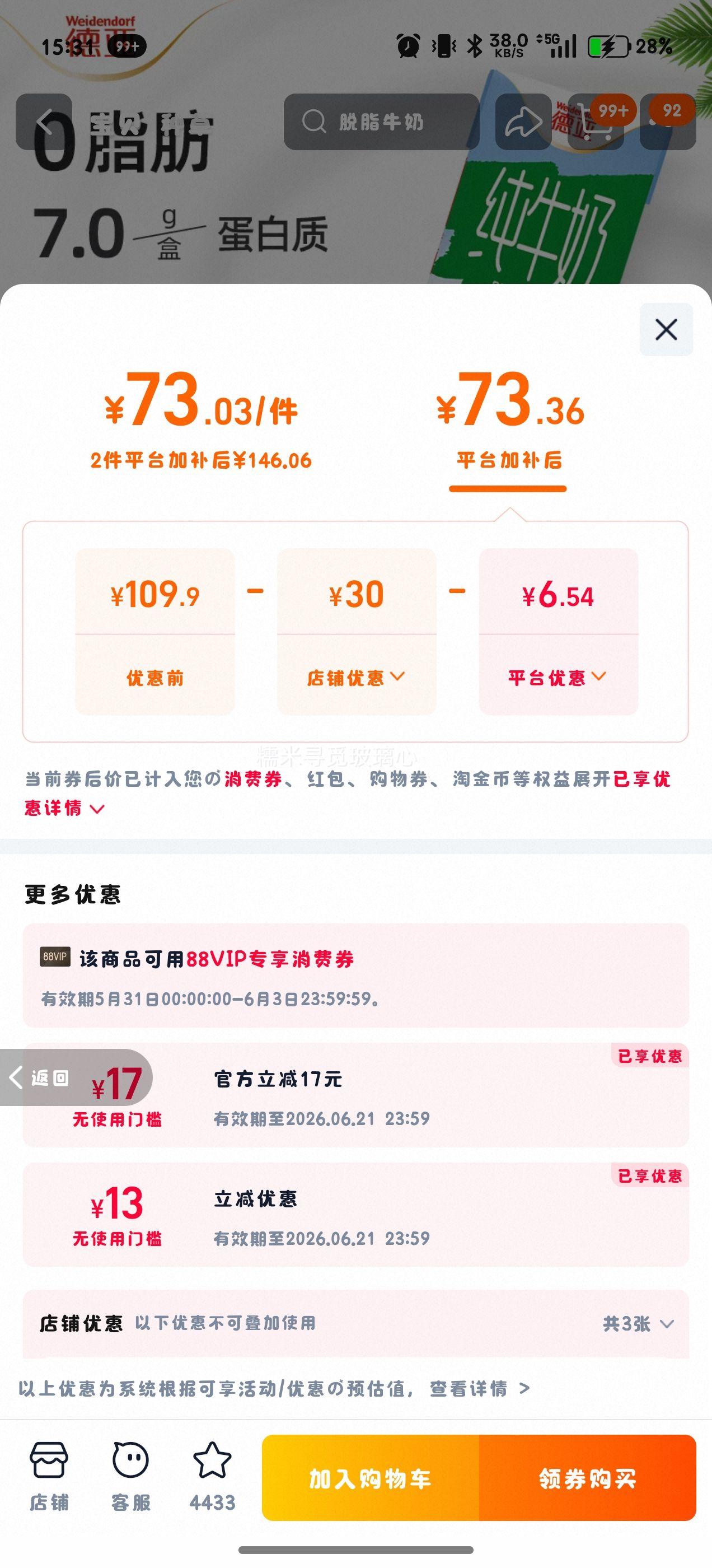
Task: Favorite the product via star icon
Action: (212, 1476)
